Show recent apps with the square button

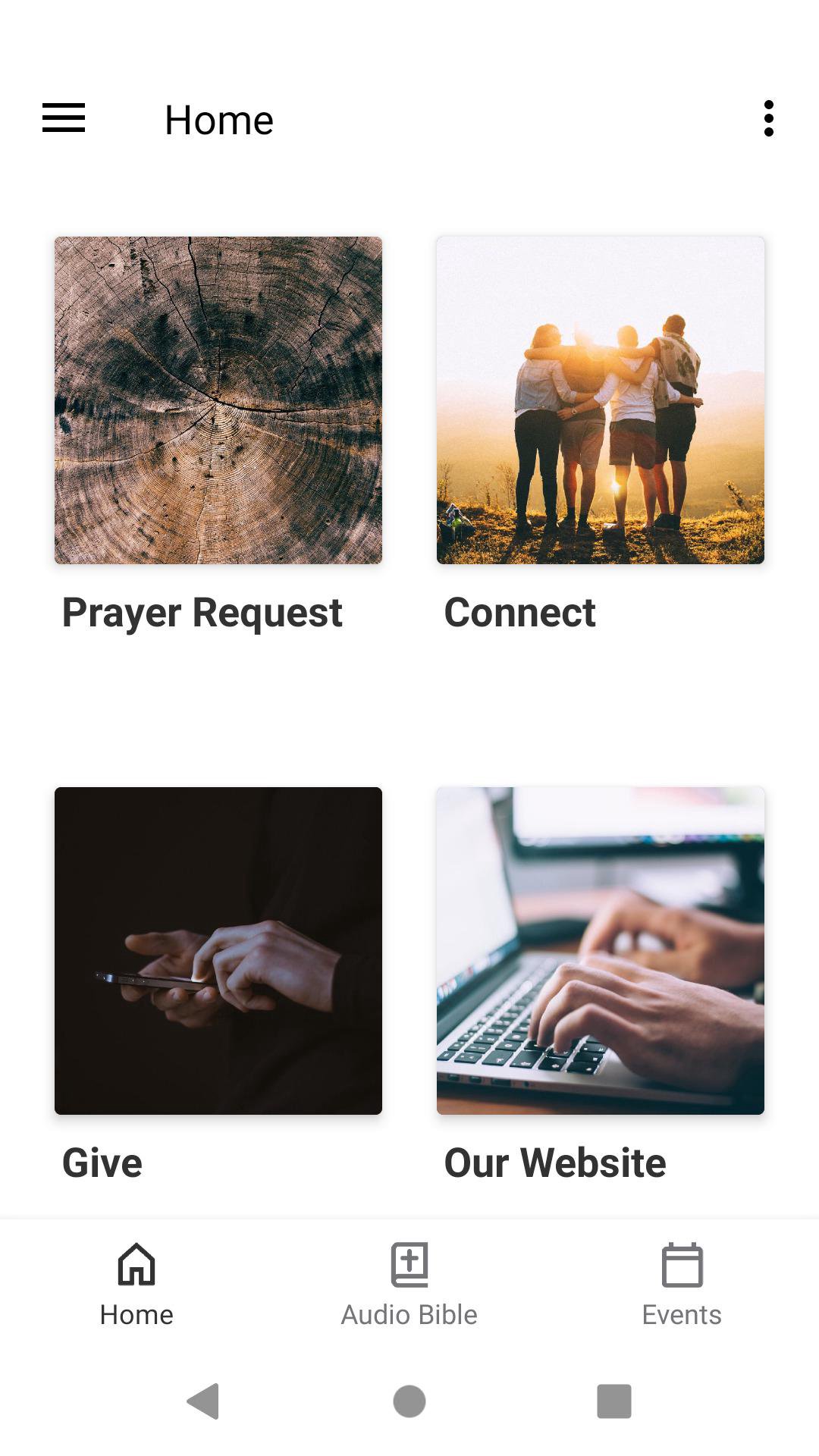click(x=614, y=1401)
